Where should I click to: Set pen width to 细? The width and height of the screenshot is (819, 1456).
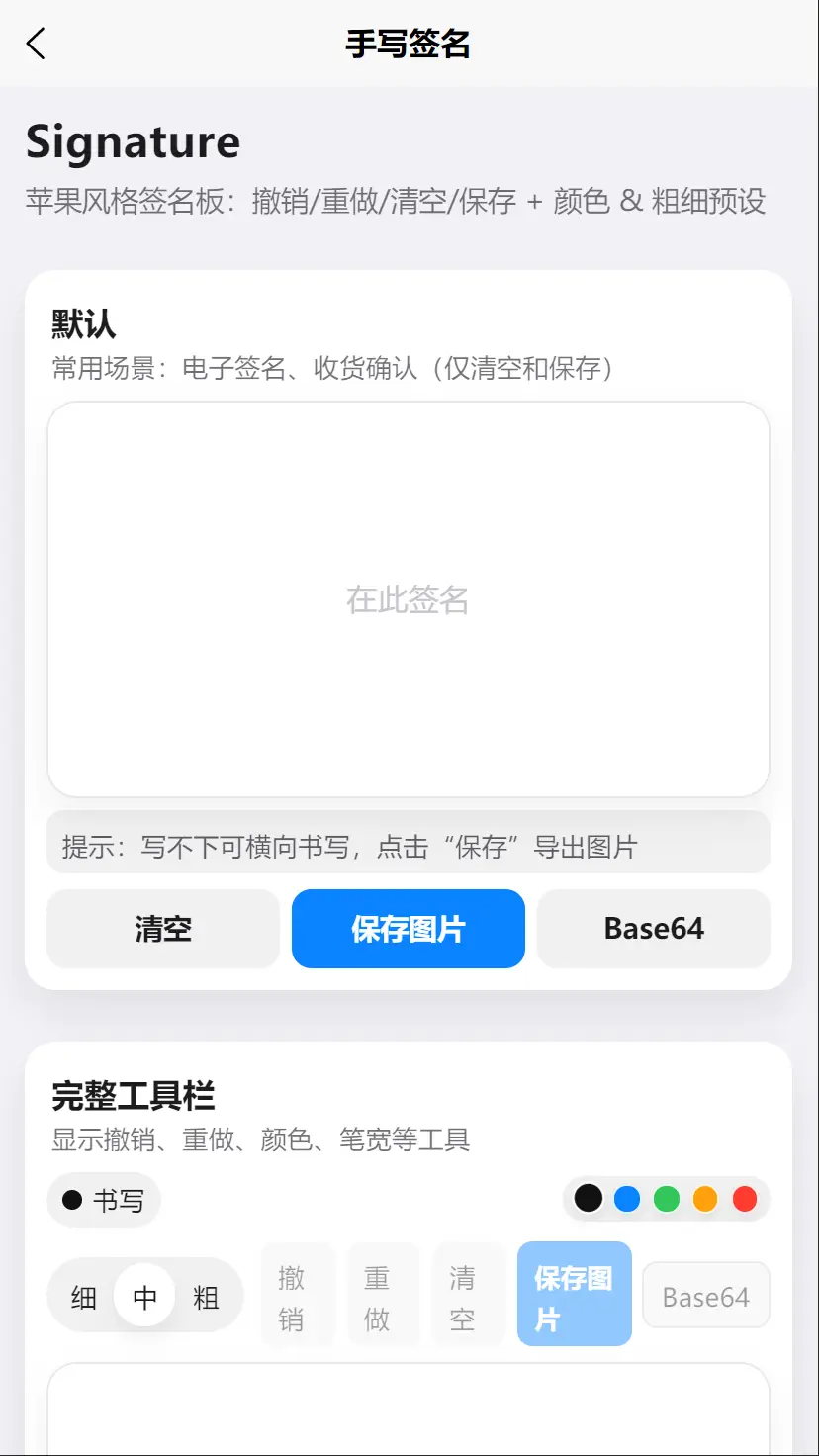pos(84,1297)
